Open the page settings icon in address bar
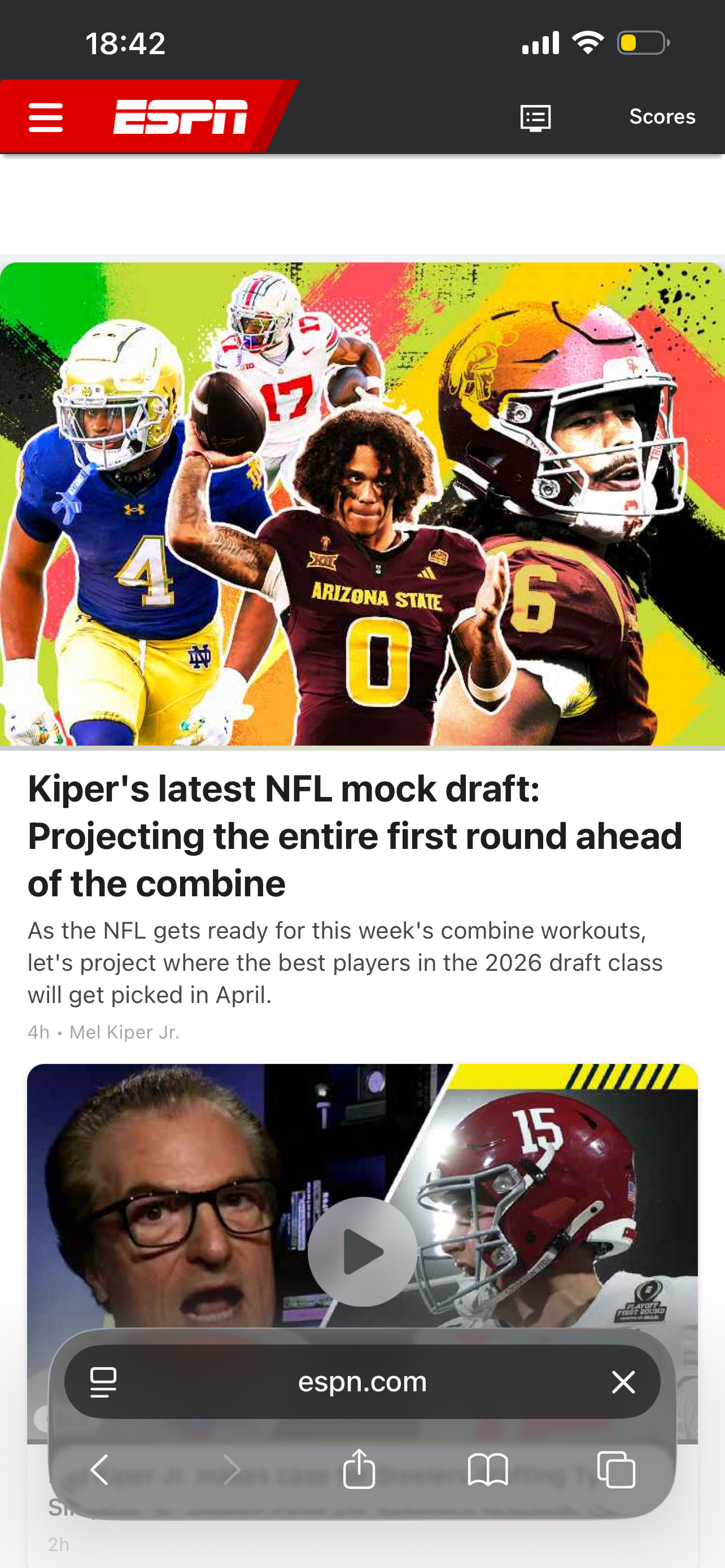 tap(103, 1382)
